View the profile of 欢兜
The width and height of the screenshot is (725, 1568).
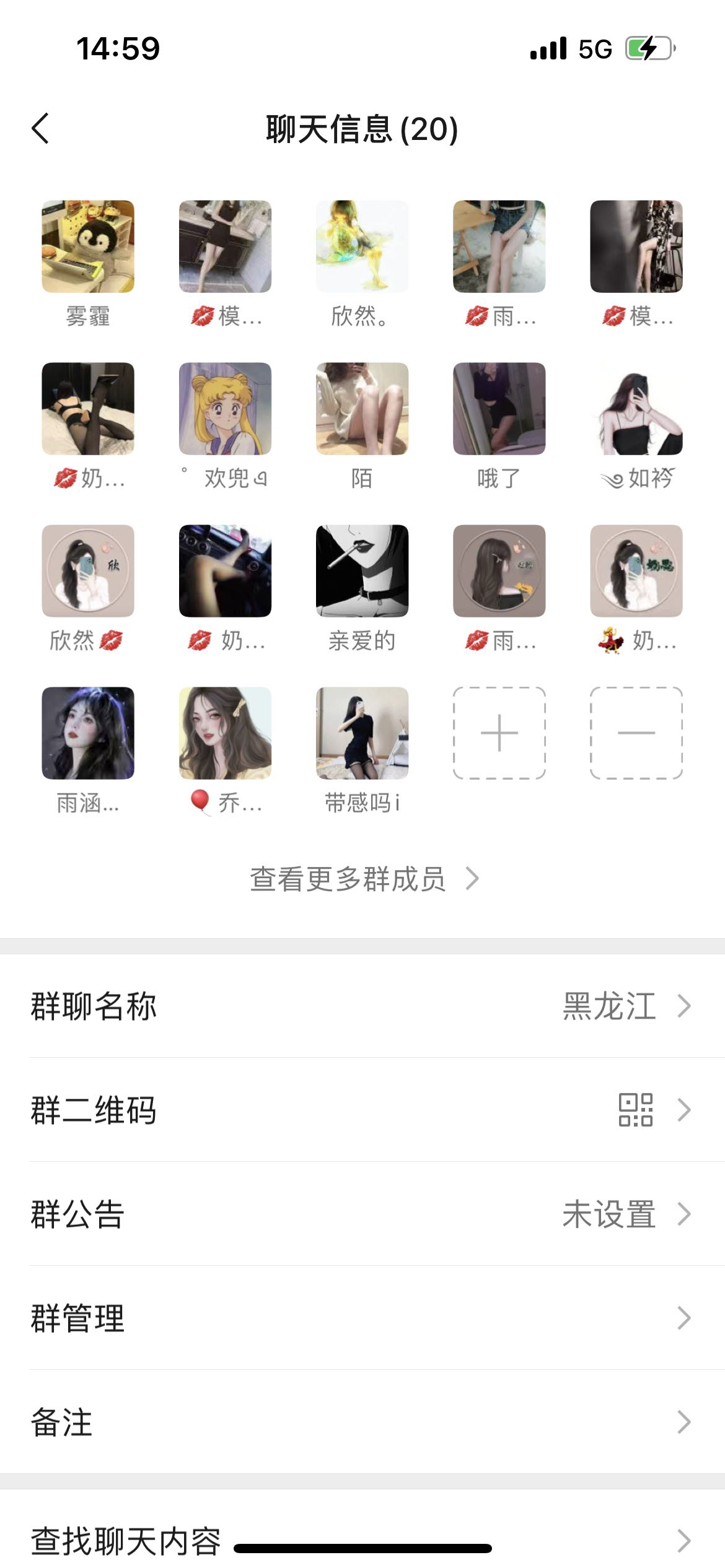pos(225,409)
